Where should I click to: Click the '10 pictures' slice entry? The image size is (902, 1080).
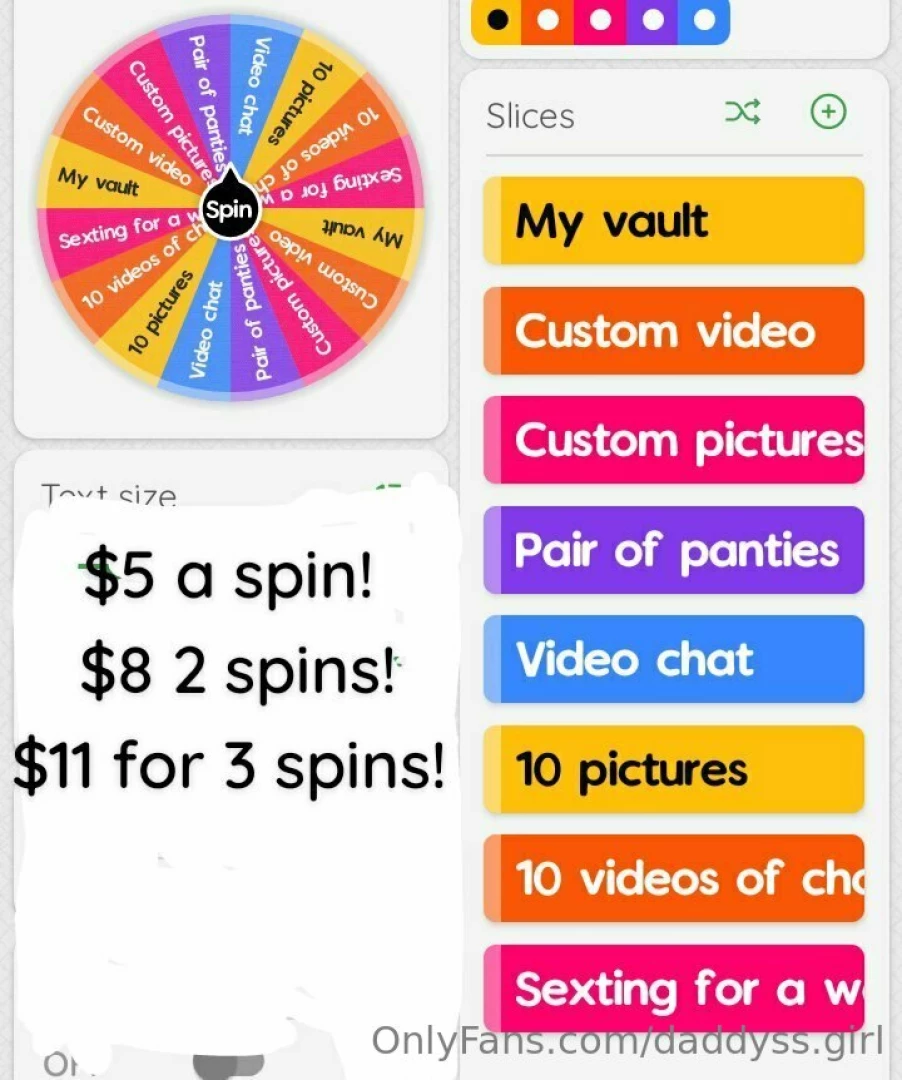click(673, 769)
